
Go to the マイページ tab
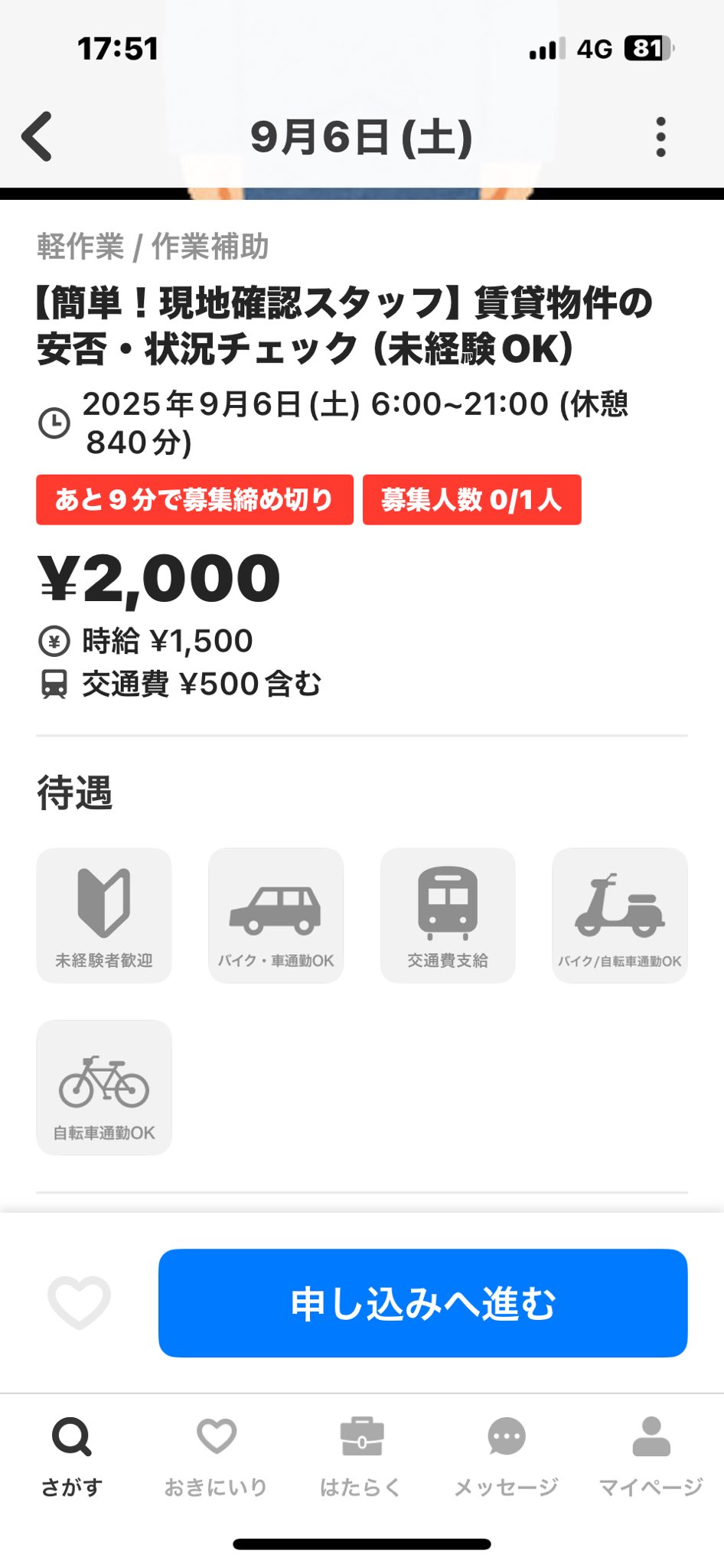(x=651, y=1456)
